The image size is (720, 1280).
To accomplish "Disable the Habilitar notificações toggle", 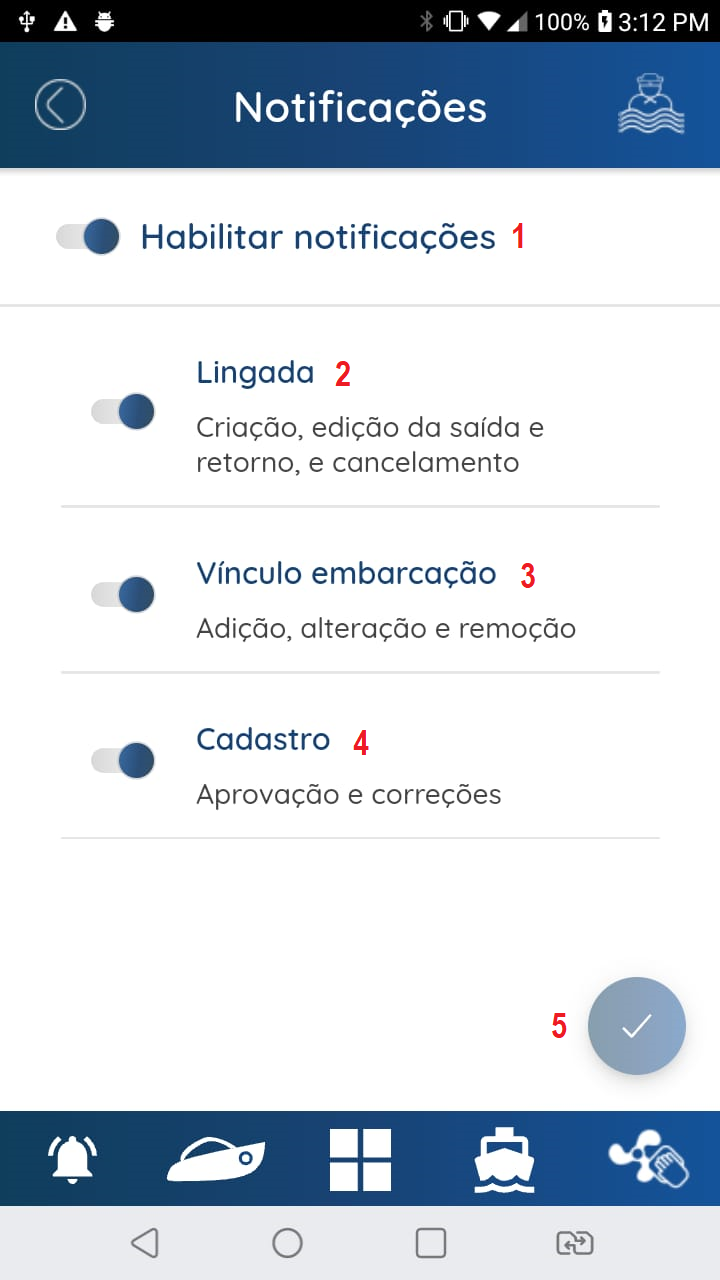I will pyautogui.click(x=88, y=237).
